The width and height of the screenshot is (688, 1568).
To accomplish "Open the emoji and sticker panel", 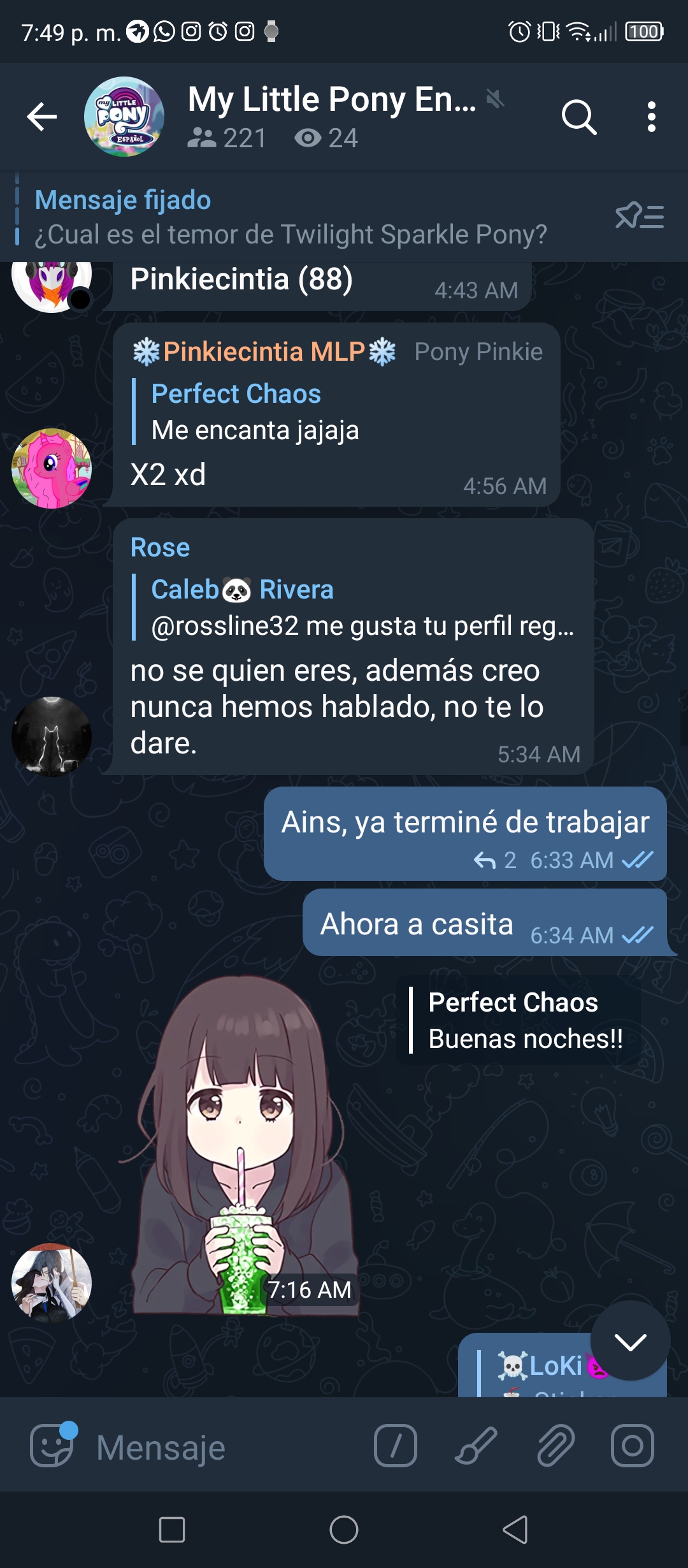I will (x=52, y=1446).
